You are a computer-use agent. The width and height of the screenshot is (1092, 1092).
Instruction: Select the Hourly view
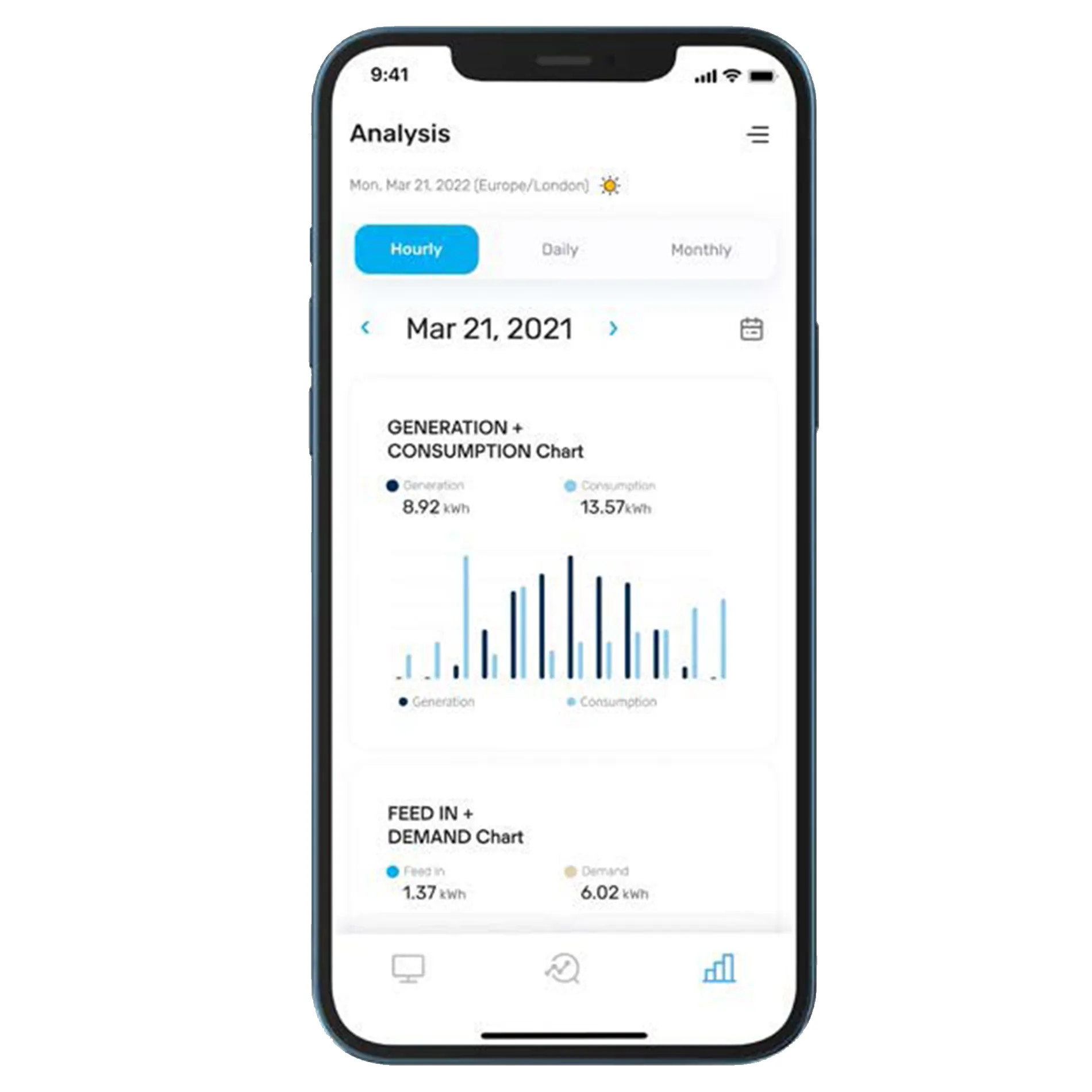(416, 249)
